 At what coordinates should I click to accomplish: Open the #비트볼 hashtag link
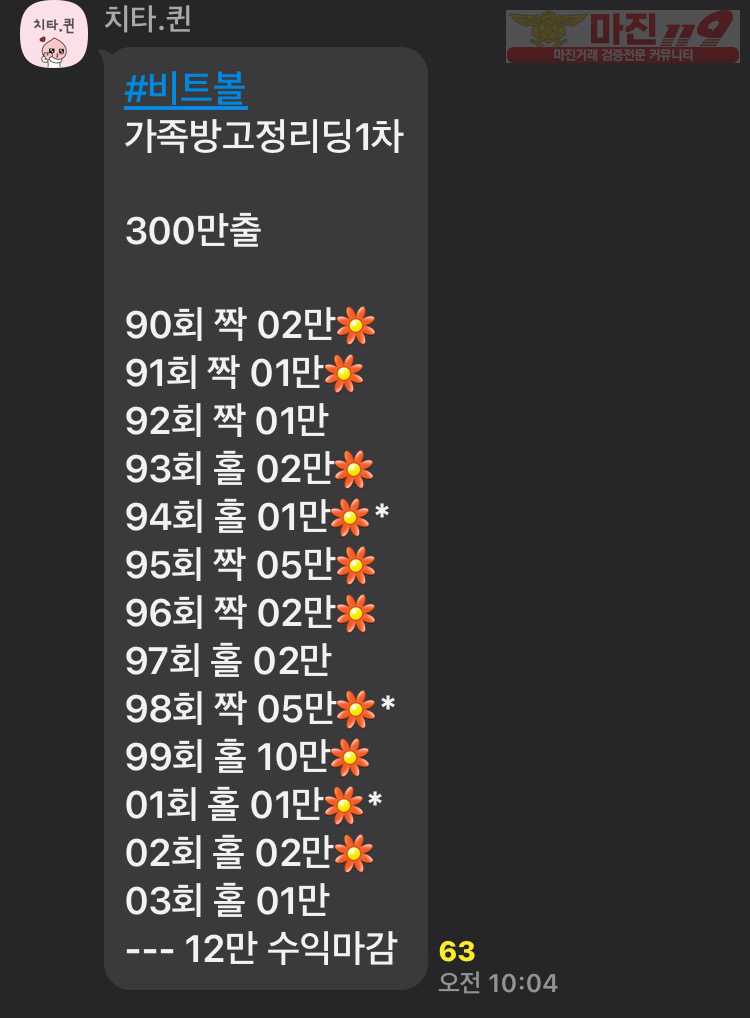(x=186, y=90)
